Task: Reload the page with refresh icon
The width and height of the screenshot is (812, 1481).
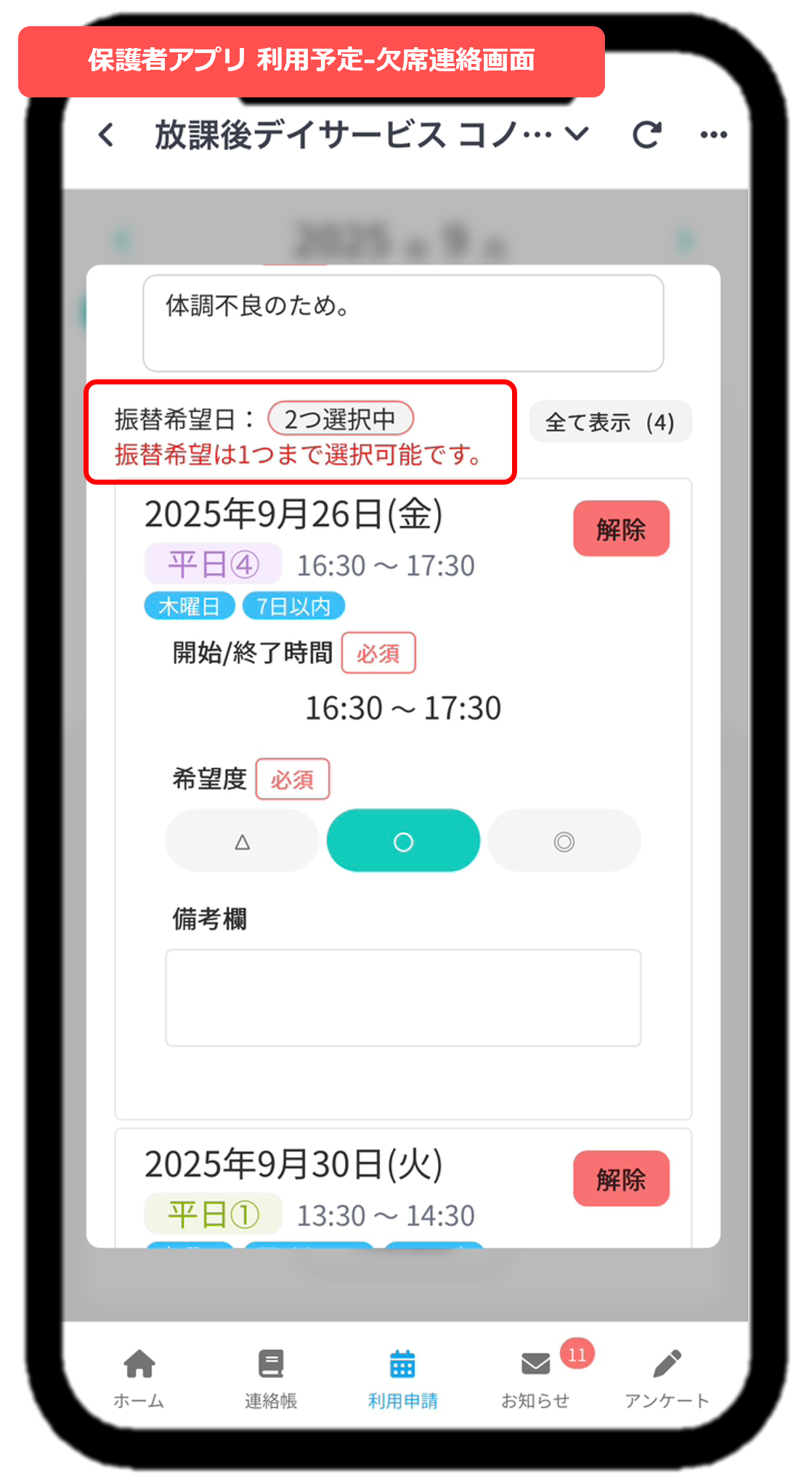Action: (x=646, y=135)
